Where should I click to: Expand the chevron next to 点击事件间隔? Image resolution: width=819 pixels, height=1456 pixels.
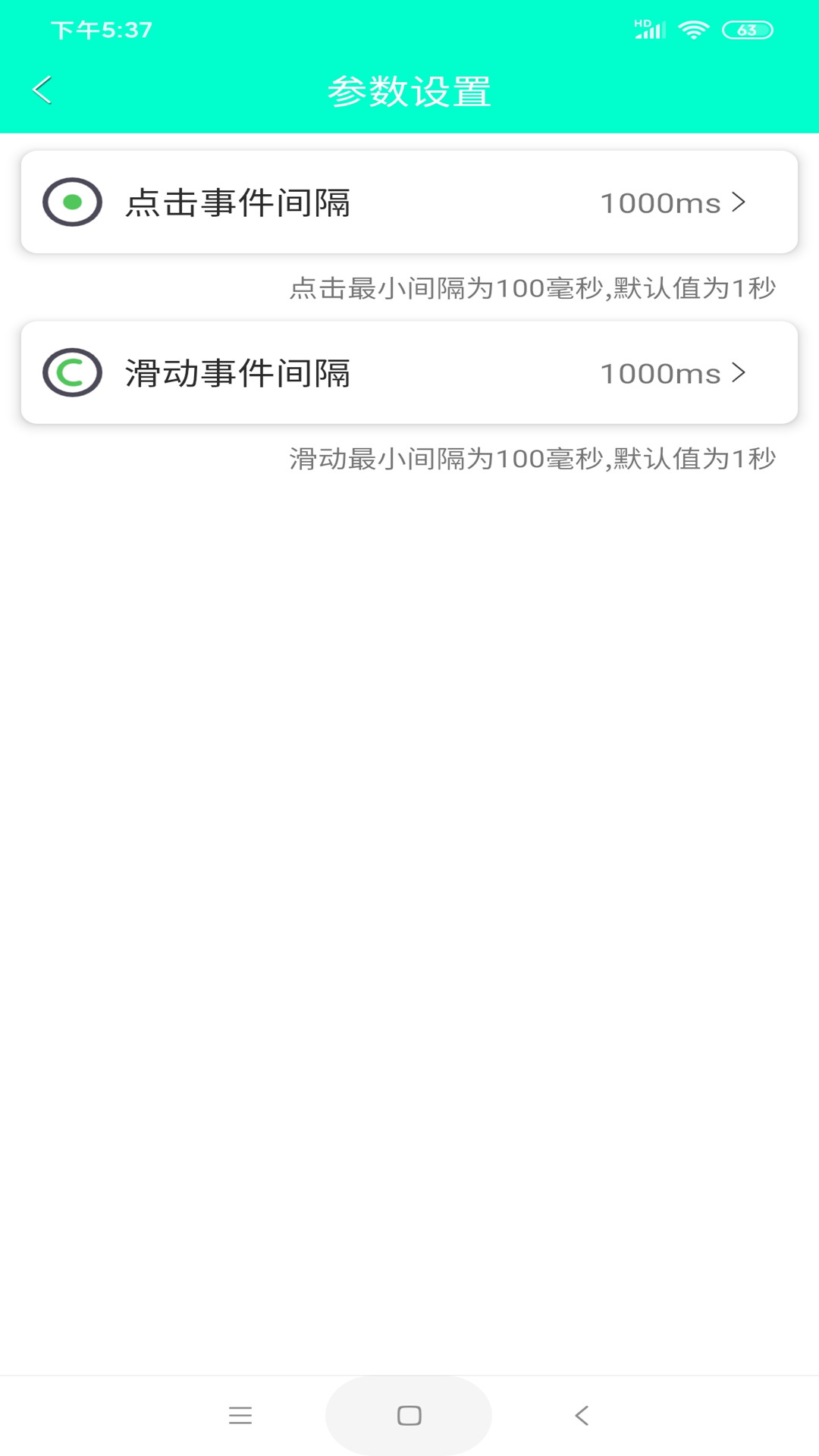(739, 202)
